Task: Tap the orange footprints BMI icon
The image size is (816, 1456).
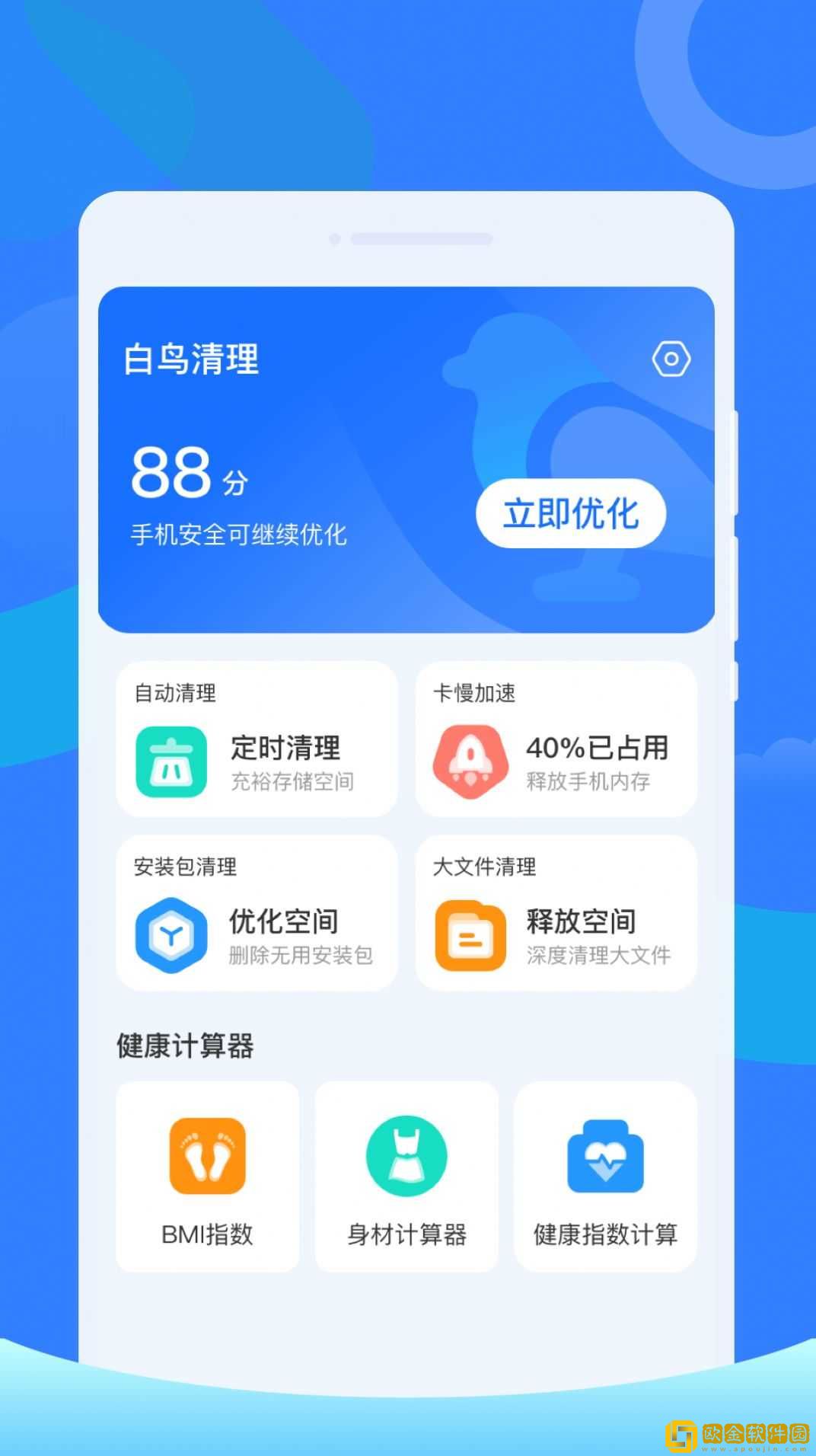Action: [x=207, y=1154]
